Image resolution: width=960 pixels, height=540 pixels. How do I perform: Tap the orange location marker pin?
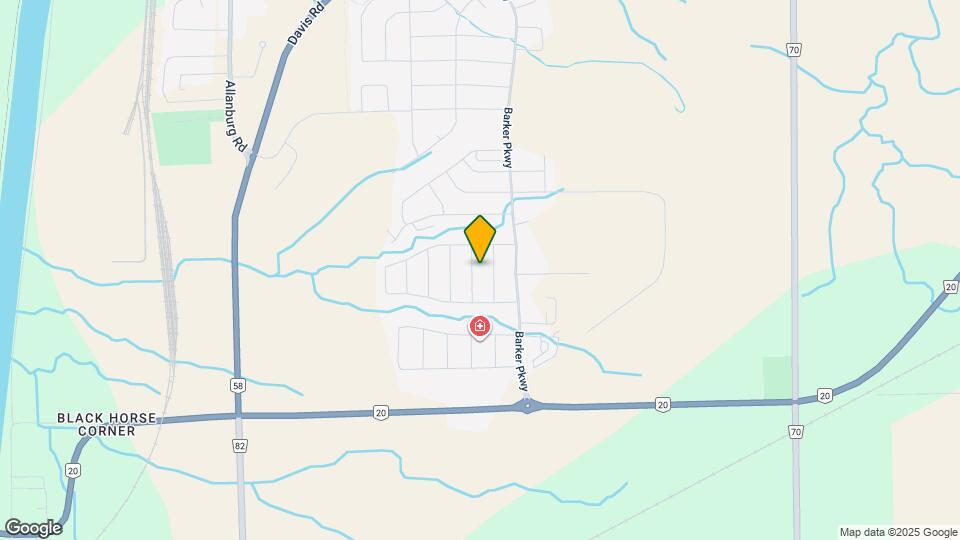[481, 238]
